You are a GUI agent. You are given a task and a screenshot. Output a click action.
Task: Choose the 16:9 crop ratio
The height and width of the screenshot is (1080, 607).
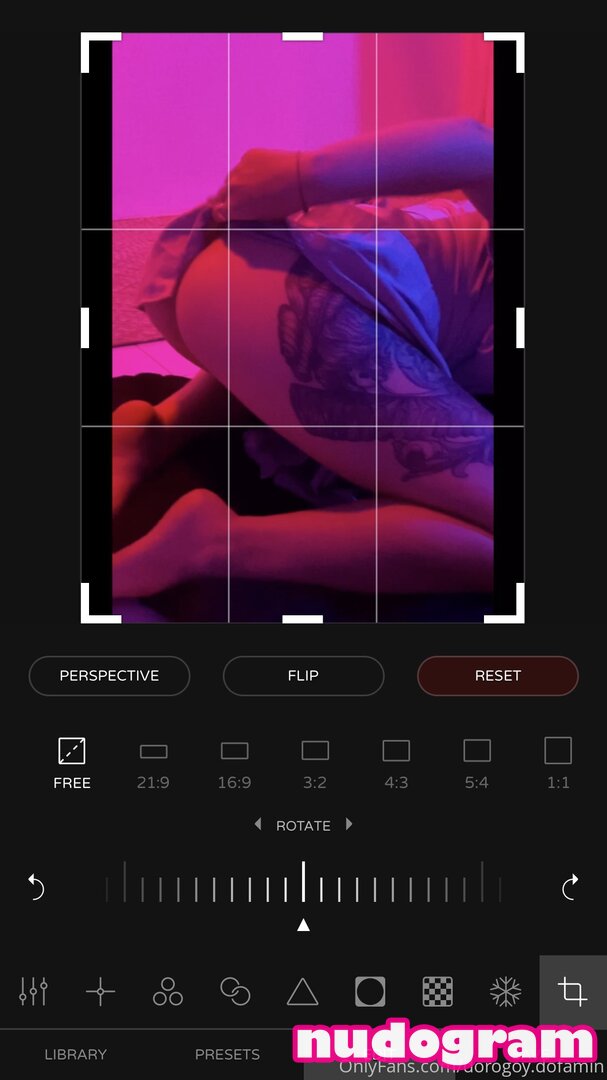coord(234,763)
